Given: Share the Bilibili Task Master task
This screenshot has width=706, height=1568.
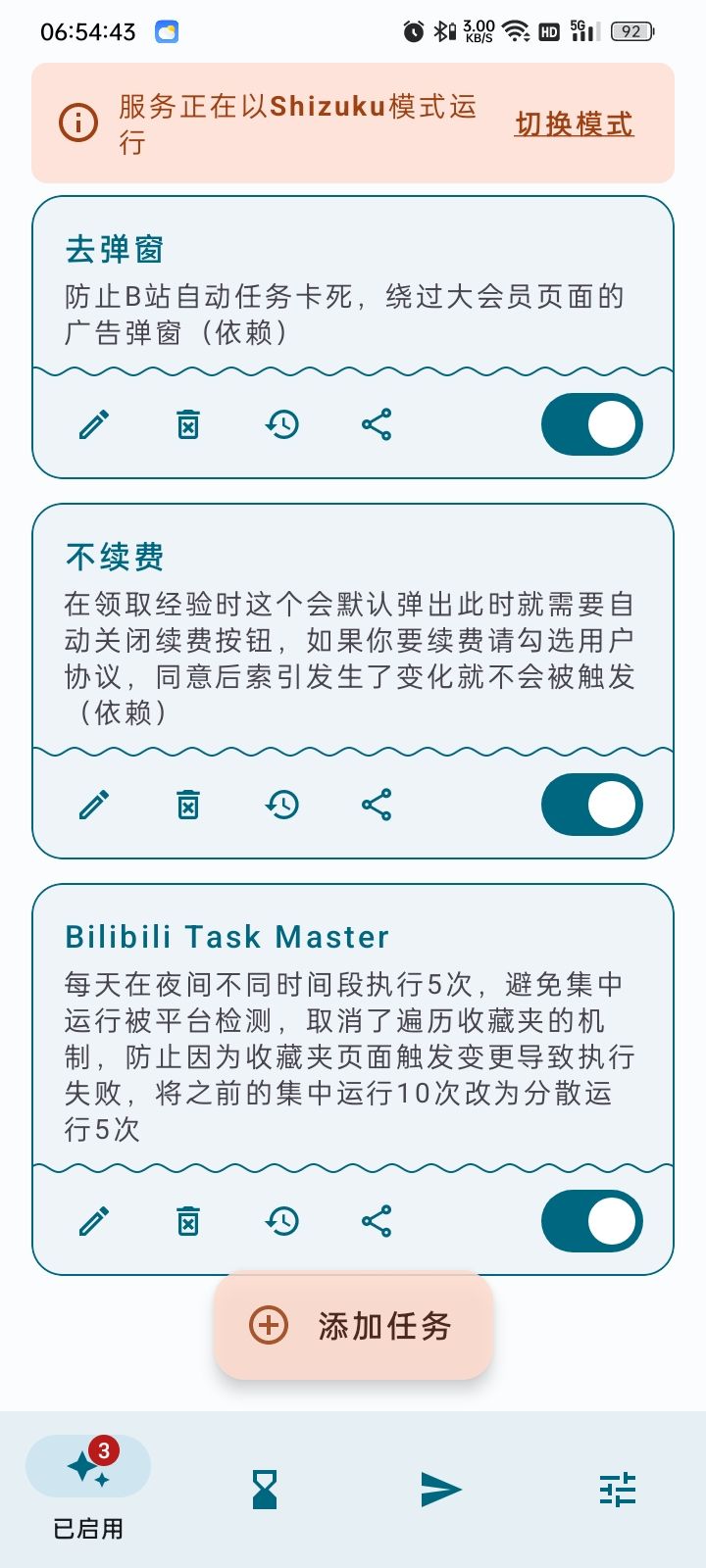Looking at the screenshot, I should [376, 1221].
